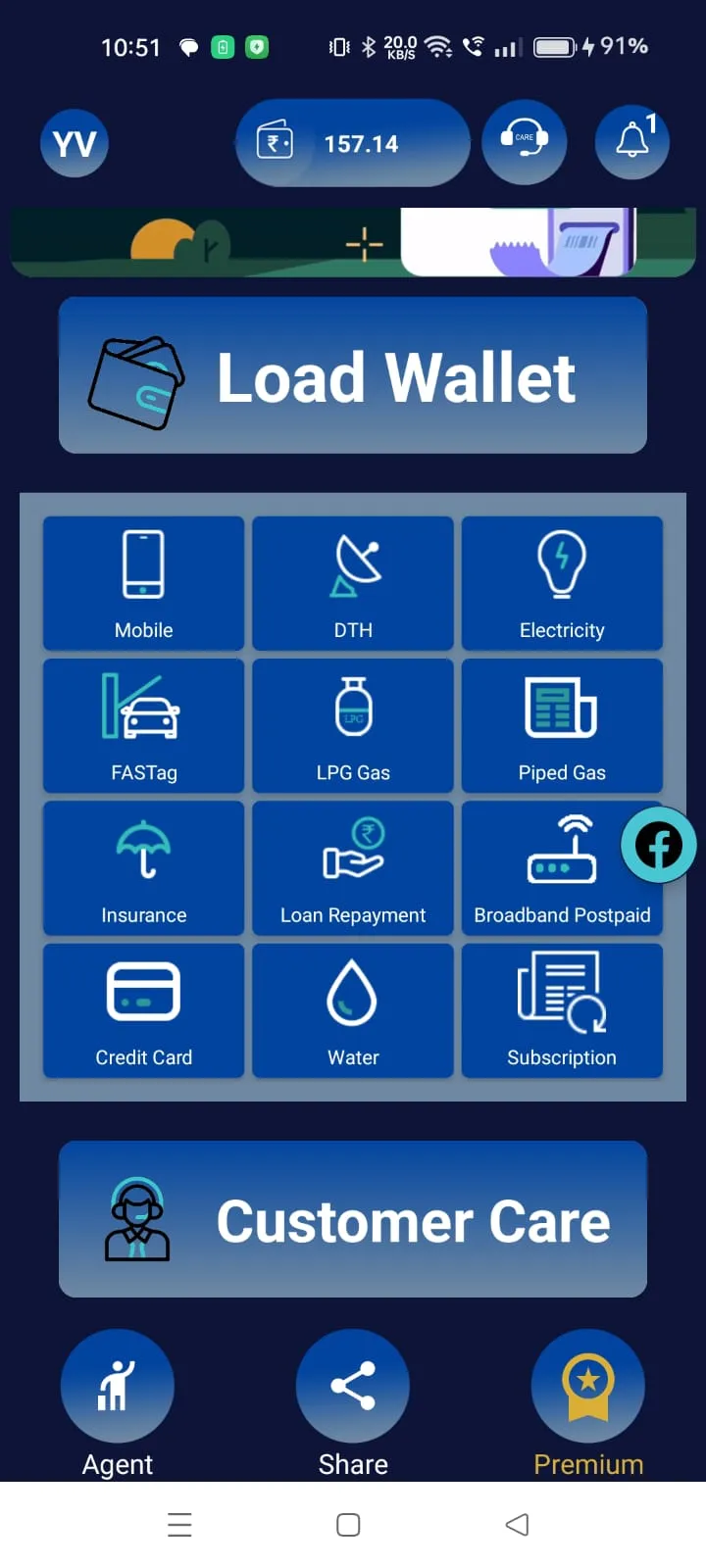The height and width of the screenshot is (1568, 706).
Task: Open the Customer Care button
Action: pos(353,1219)
